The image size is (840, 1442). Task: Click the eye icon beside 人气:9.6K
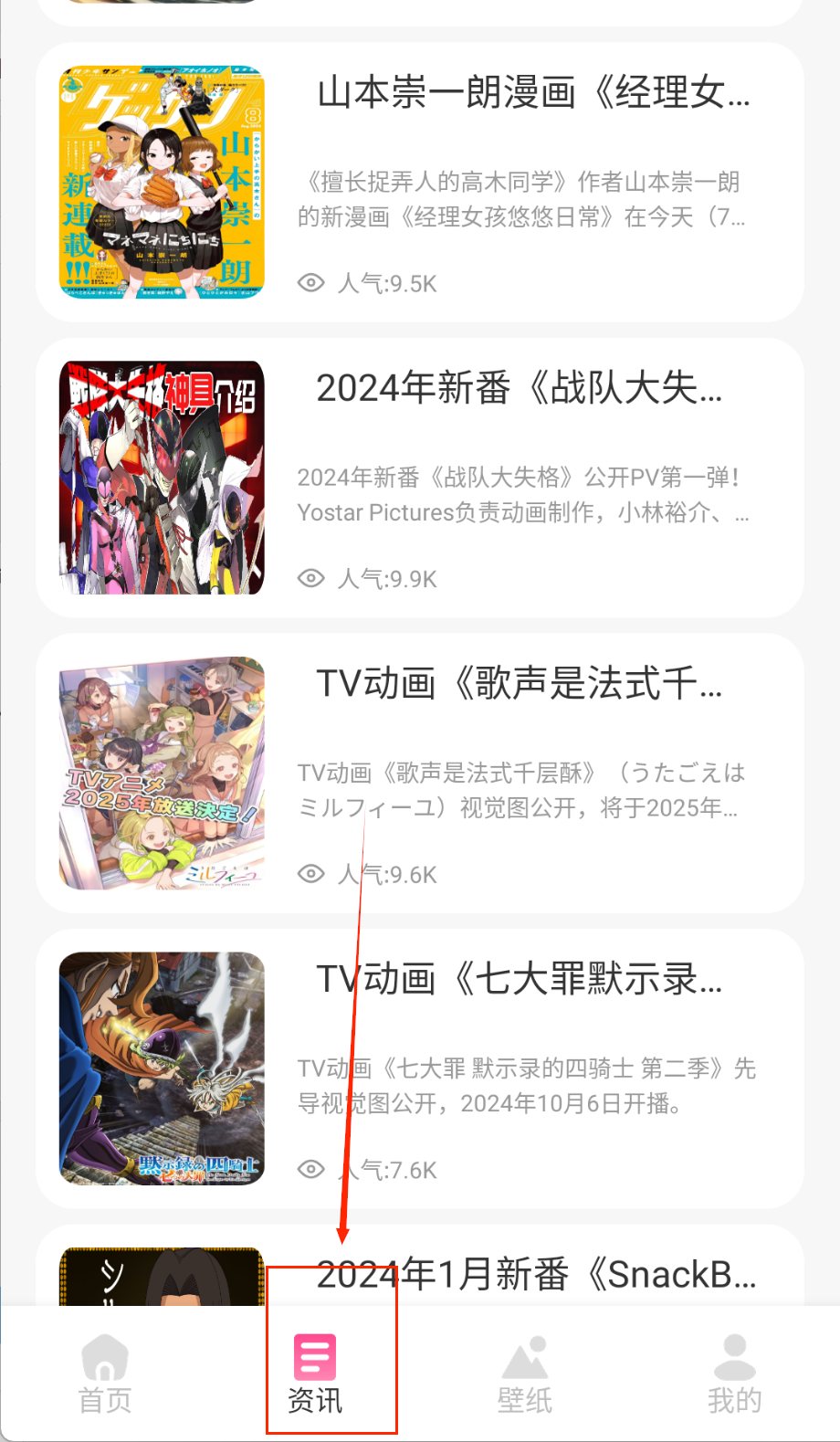(x=310, y=873)
